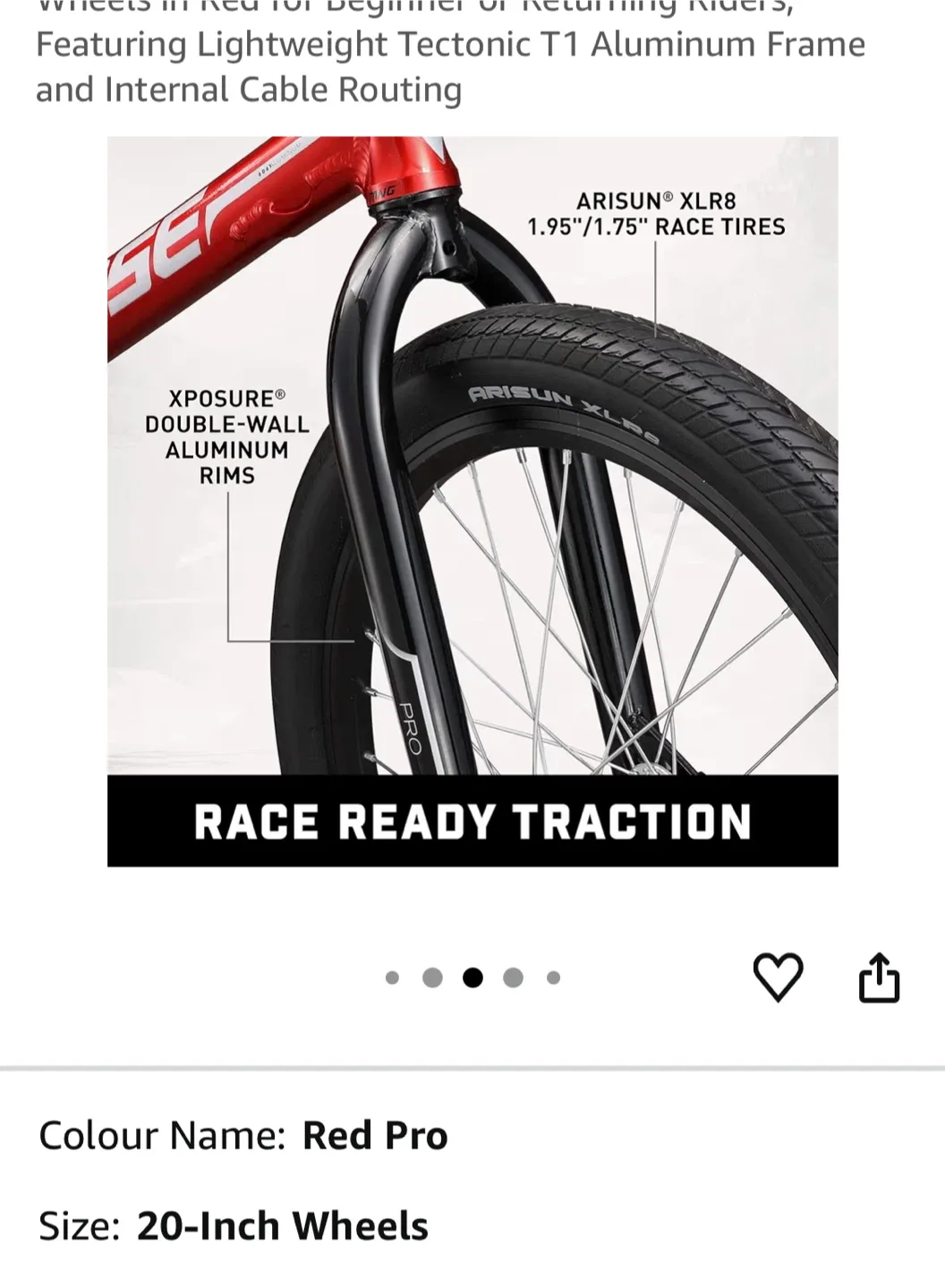Jump to the second image indicator dot

432,978
